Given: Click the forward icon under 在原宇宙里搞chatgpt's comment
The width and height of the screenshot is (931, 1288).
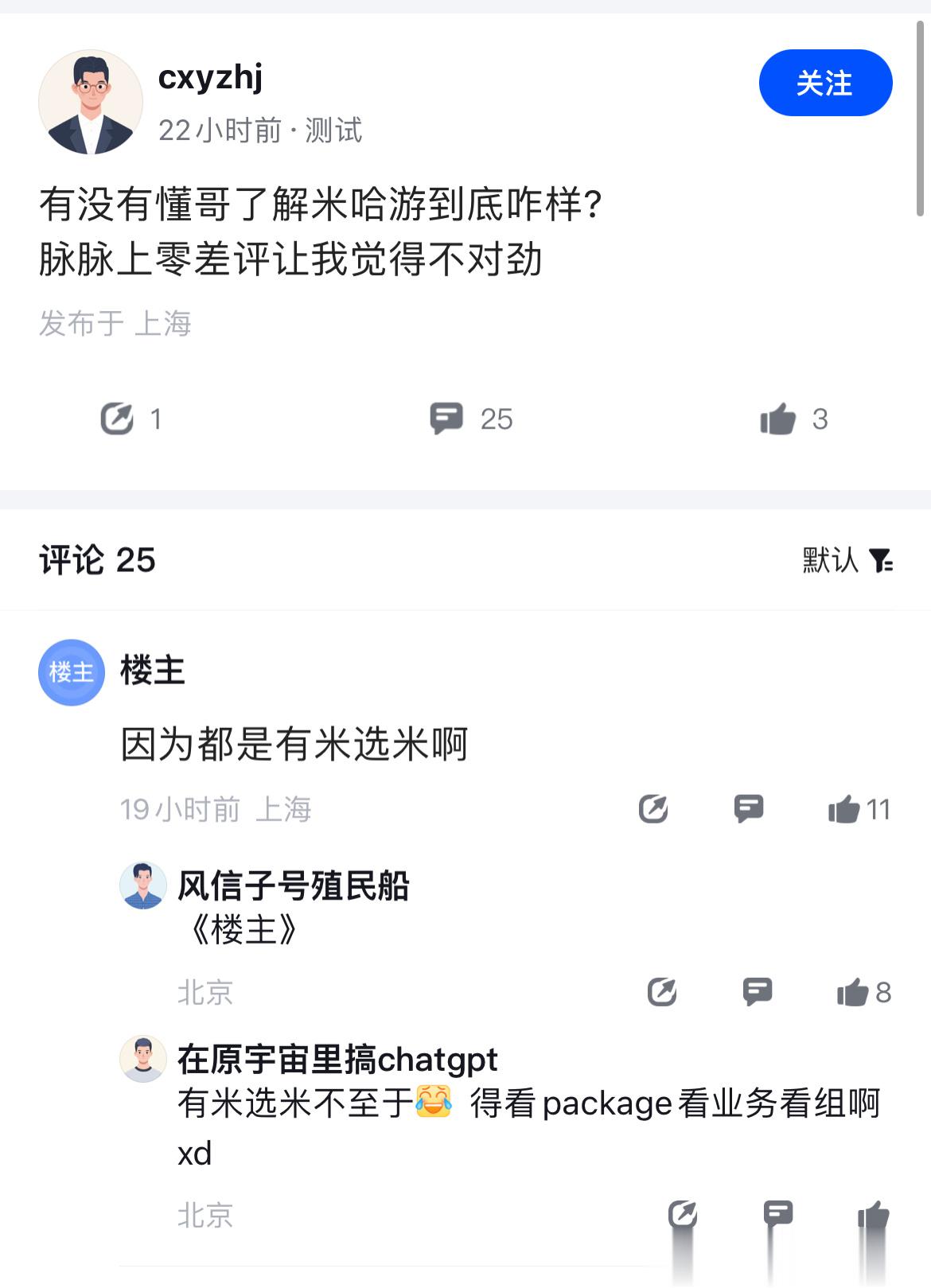Looking at the screenshot, I should coord(682,1212).
